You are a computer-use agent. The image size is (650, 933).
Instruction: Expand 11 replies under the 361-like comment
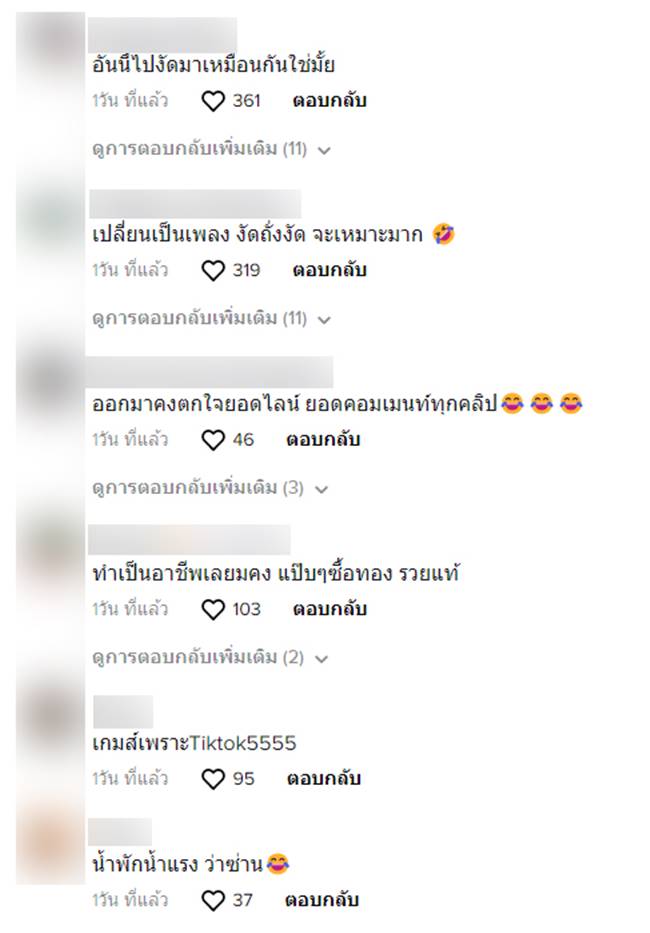point(210,150)
